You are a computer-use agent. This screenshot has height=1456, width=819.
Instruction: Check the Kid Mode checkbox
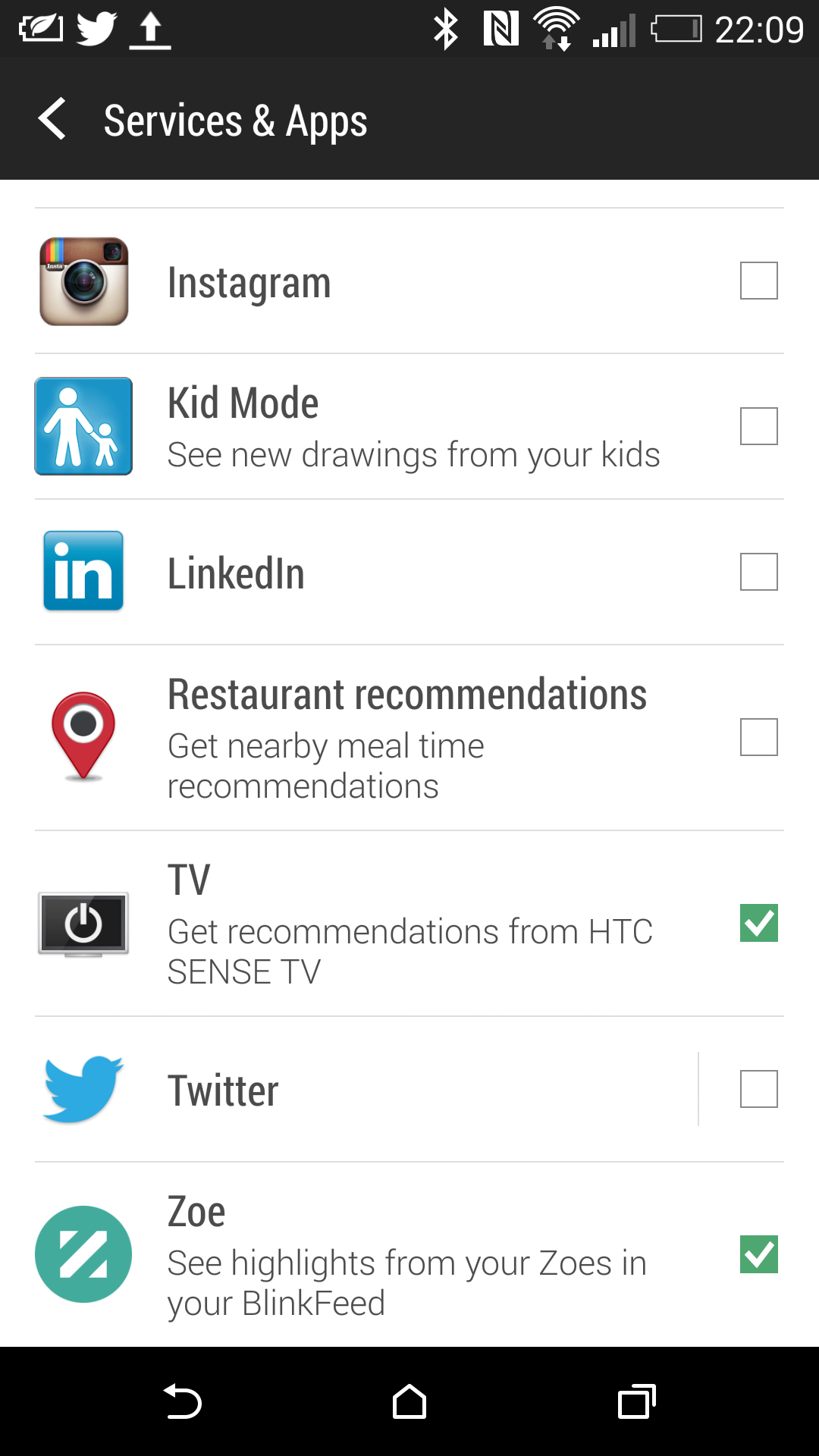(758, 426)
